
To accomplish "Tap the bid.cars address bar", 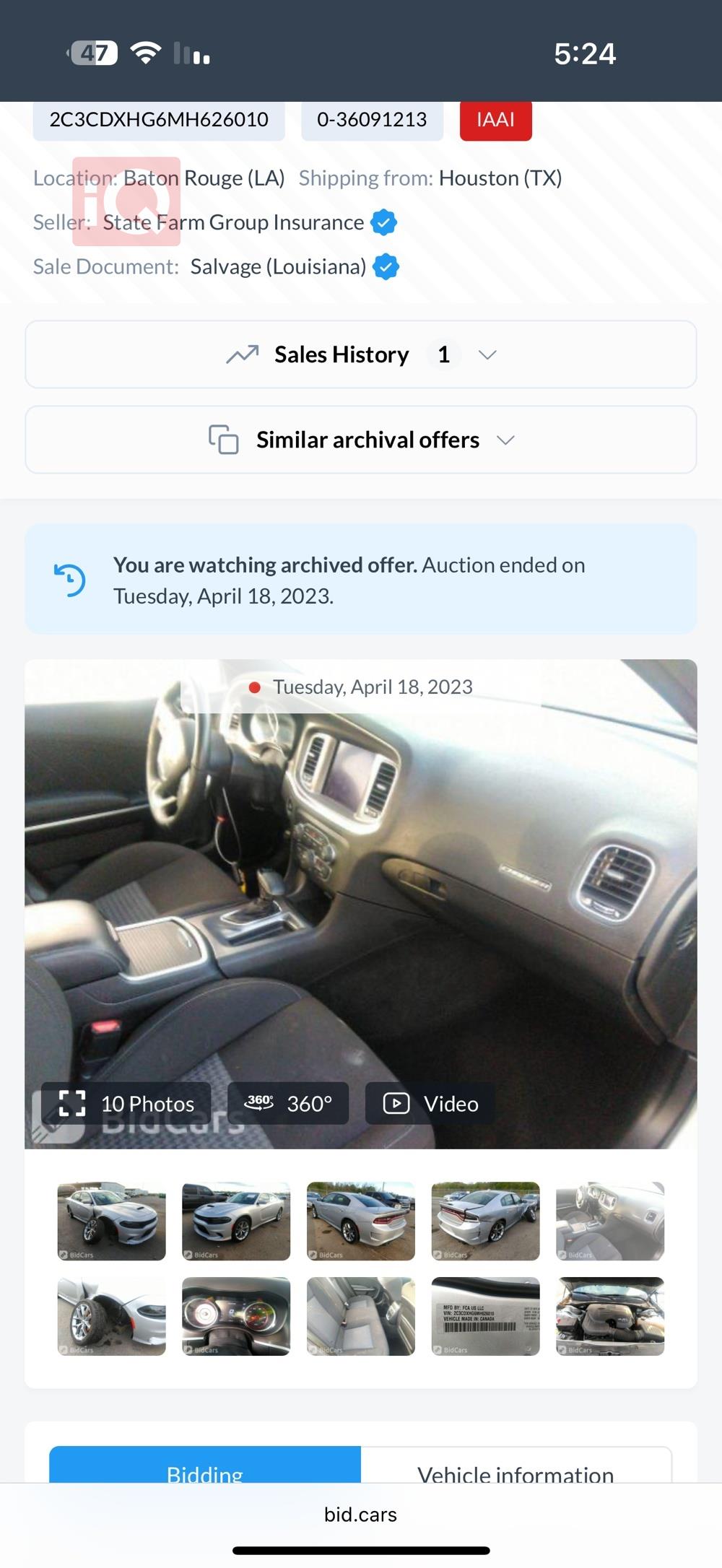I will click(x=361, y=1514).
